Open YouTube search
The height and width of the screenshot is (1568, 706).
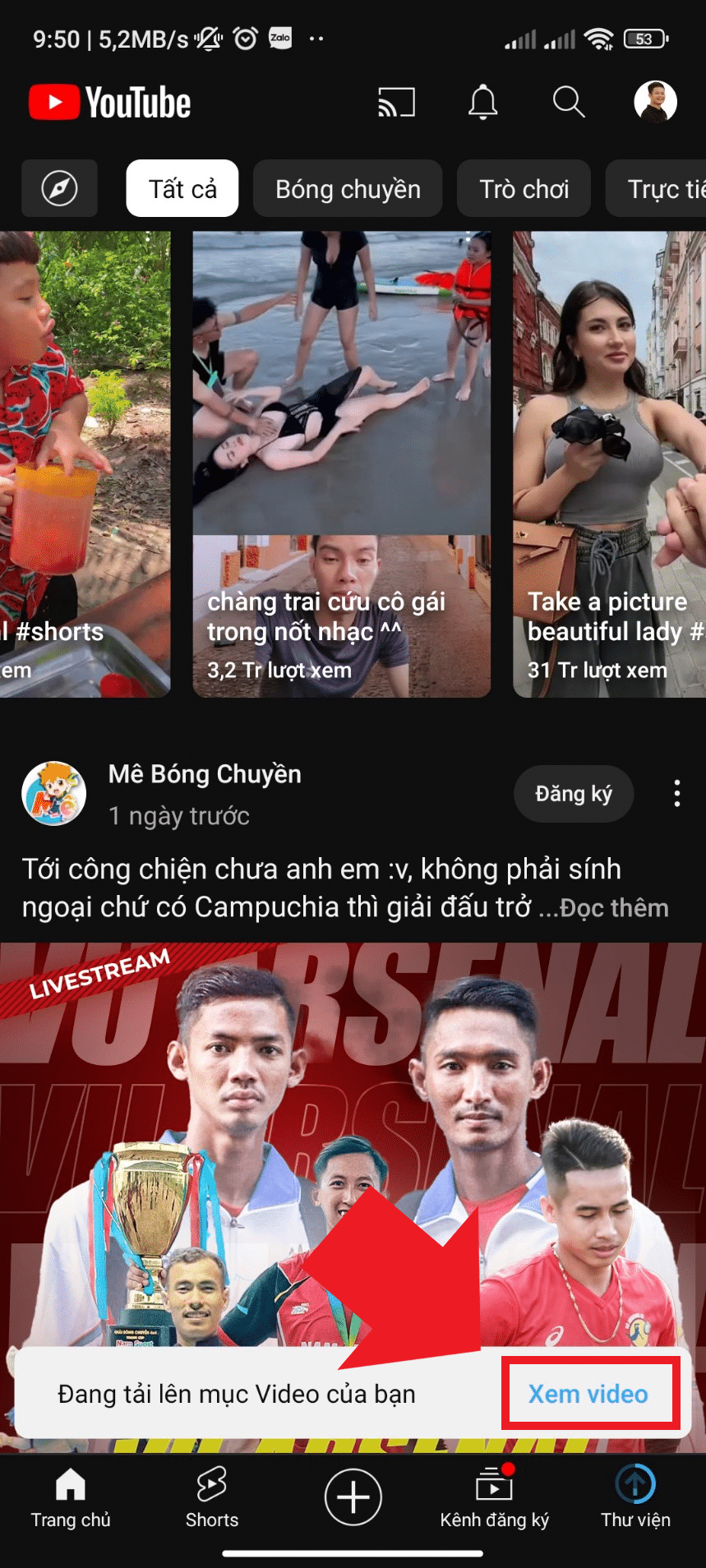[x=568, y=103]
